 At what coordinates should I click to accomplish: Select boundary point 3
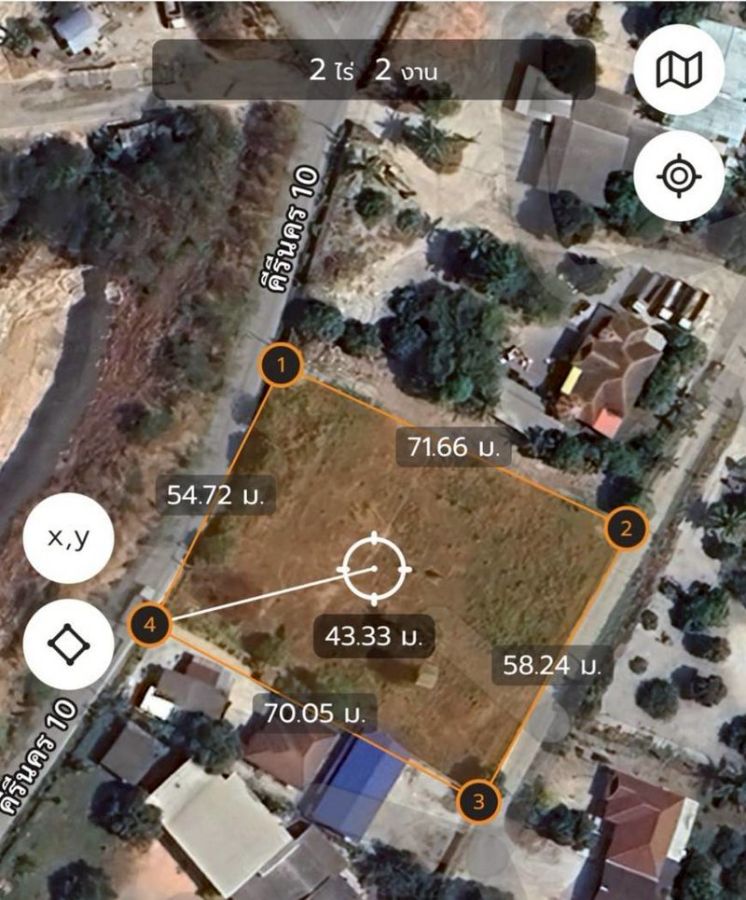(479, 800)
